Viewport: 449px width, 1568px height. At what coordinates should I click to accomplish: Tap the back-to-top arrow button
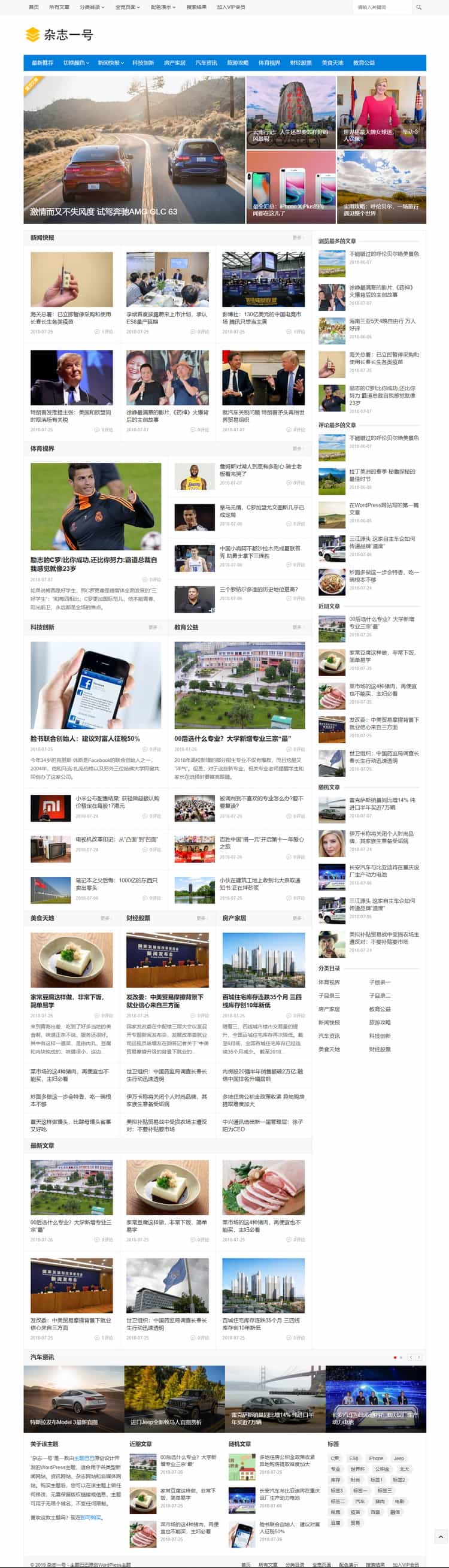pos(441,1536)
